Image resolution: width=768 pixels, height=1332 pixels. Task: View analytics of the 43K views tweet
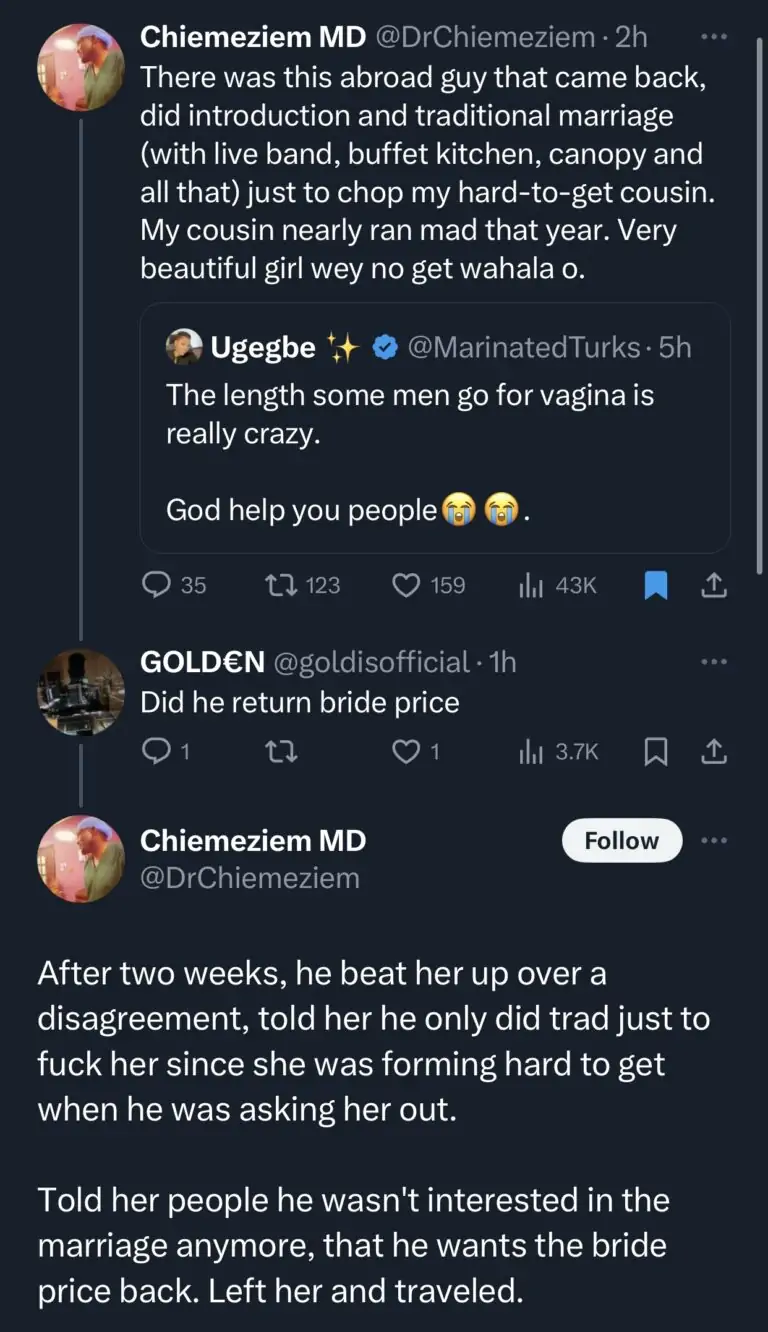click(x=531, y=585)
